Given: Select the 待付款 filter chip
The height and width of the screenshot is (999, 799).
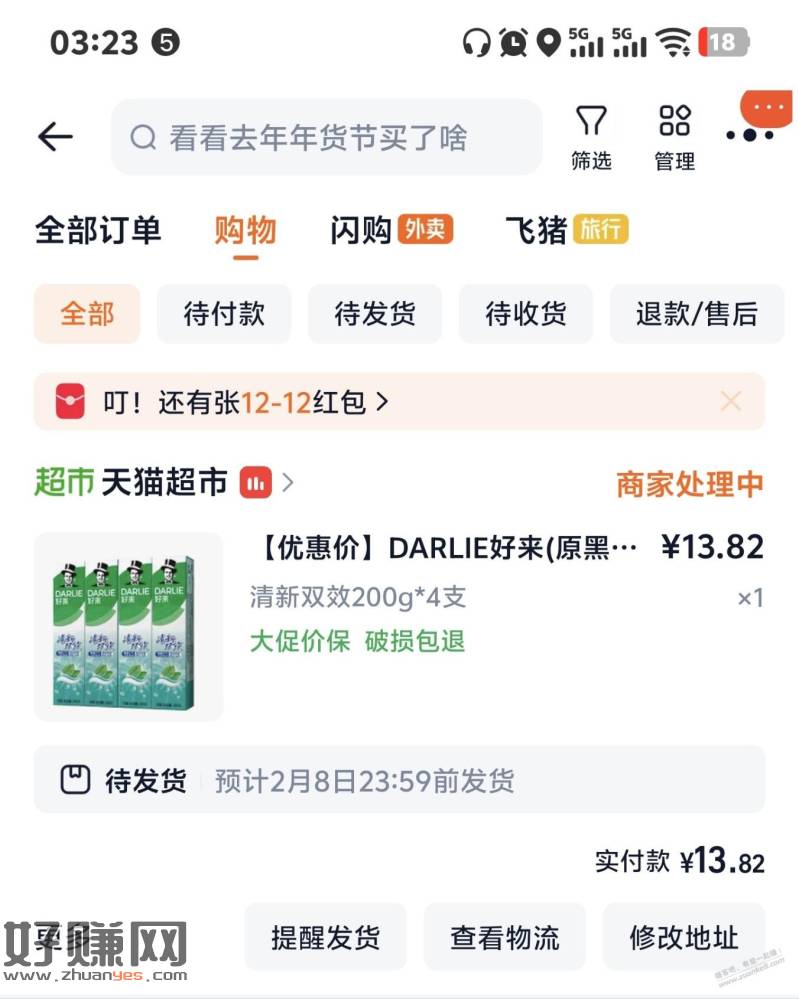Looking at the screenshot, I should coord(223,313).
